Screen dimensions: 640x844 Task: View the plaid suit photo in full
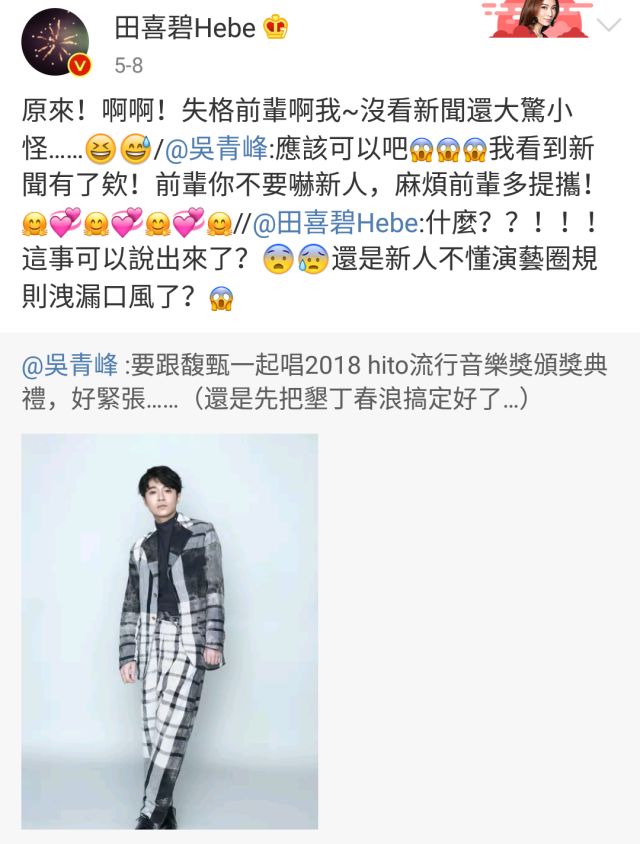170,630
